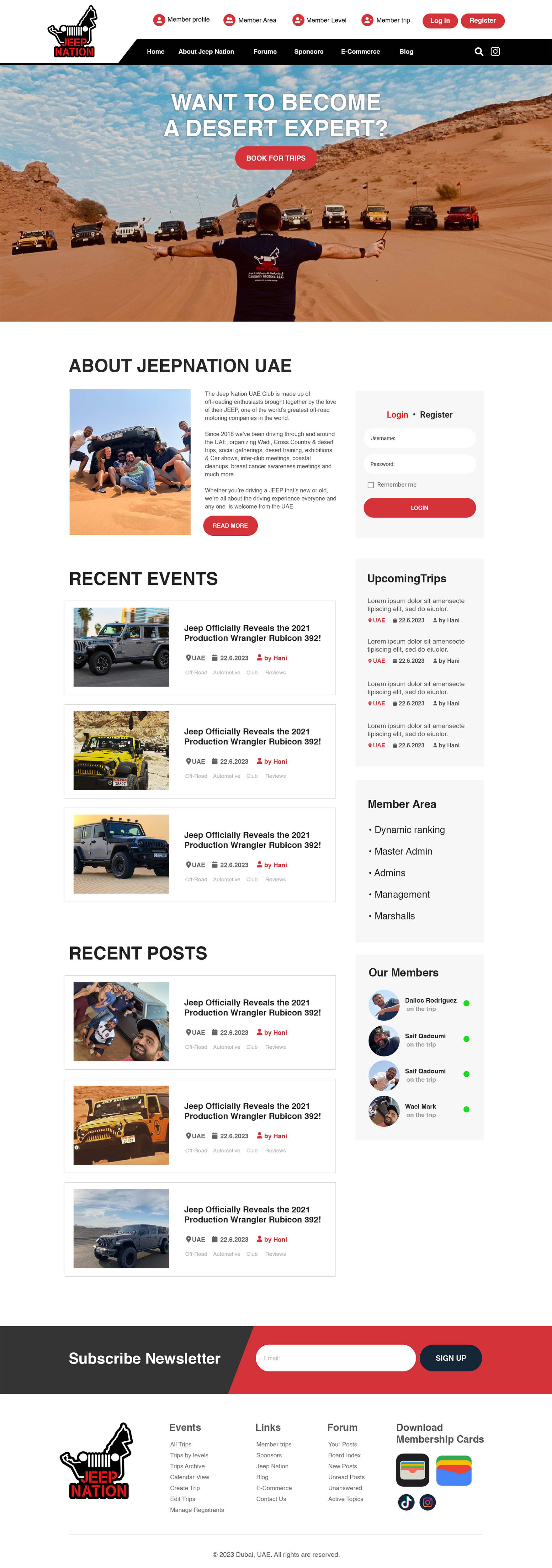Tap the BOOK FOR TRIPS button

point(276,158)
